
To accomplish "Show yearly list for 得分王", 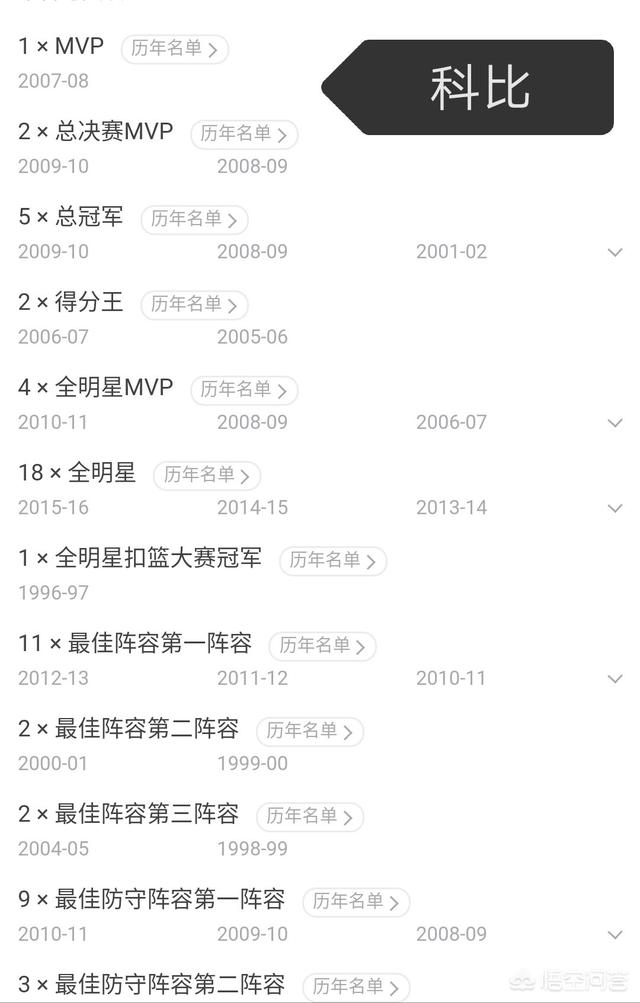I will pos(195,304).
